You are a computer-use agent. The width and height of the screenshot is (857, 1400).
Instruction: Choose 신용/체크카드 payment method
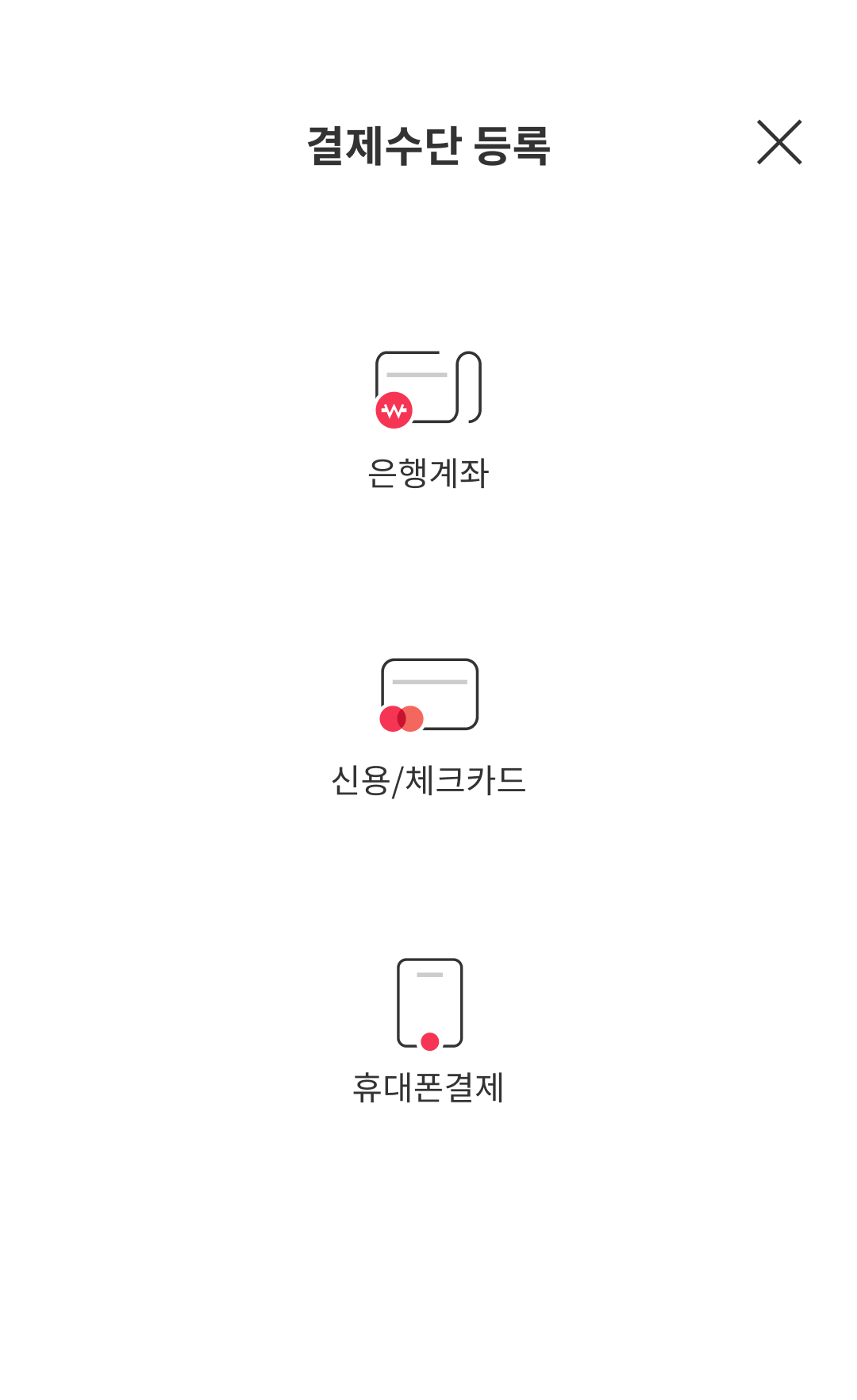[x=428, y=728]
